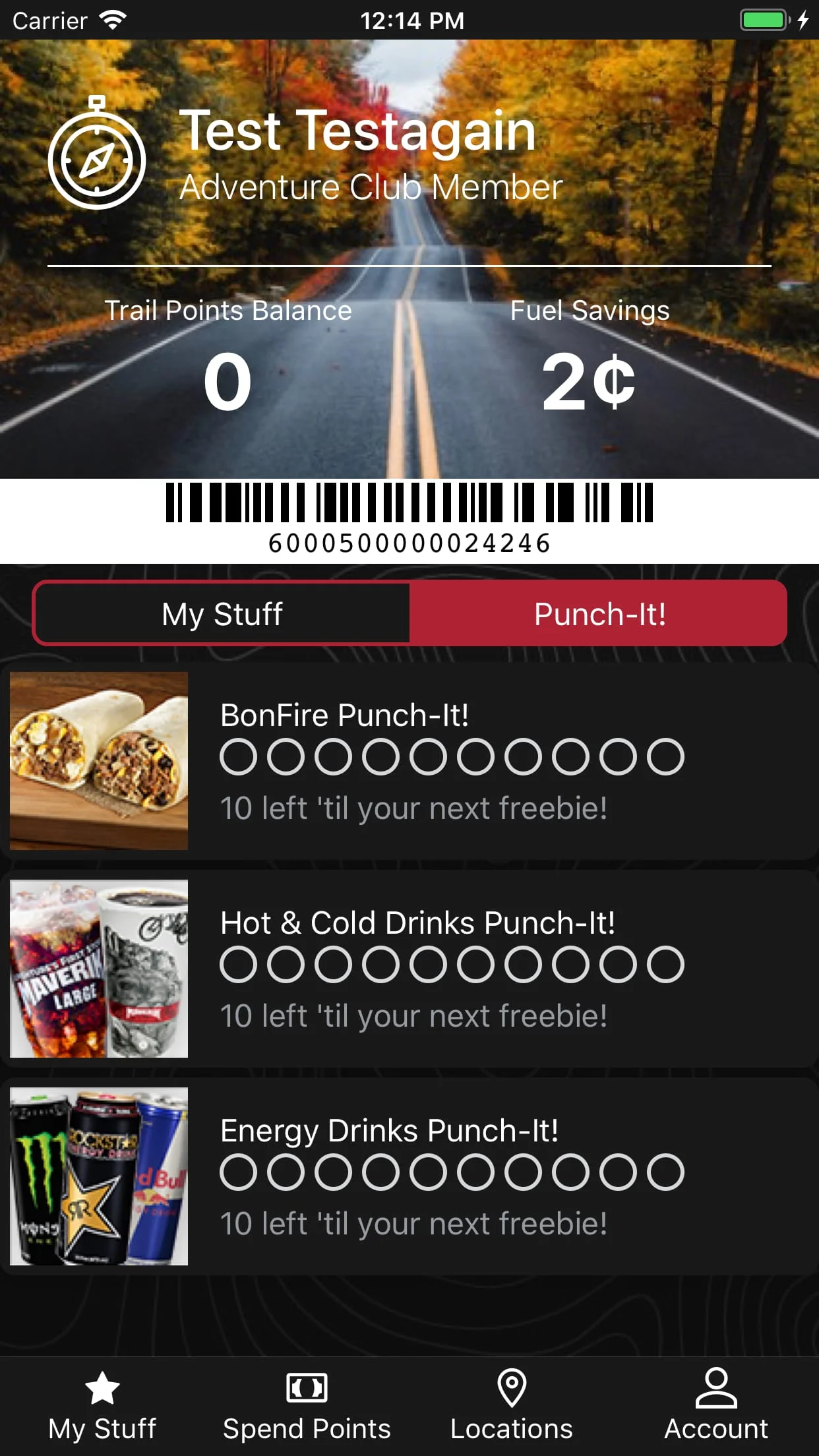The height and width of the screenshot is (1456, 819).
Task: Tap the Wi-Fi indicator in the status bar
Action: coord(112,20)
